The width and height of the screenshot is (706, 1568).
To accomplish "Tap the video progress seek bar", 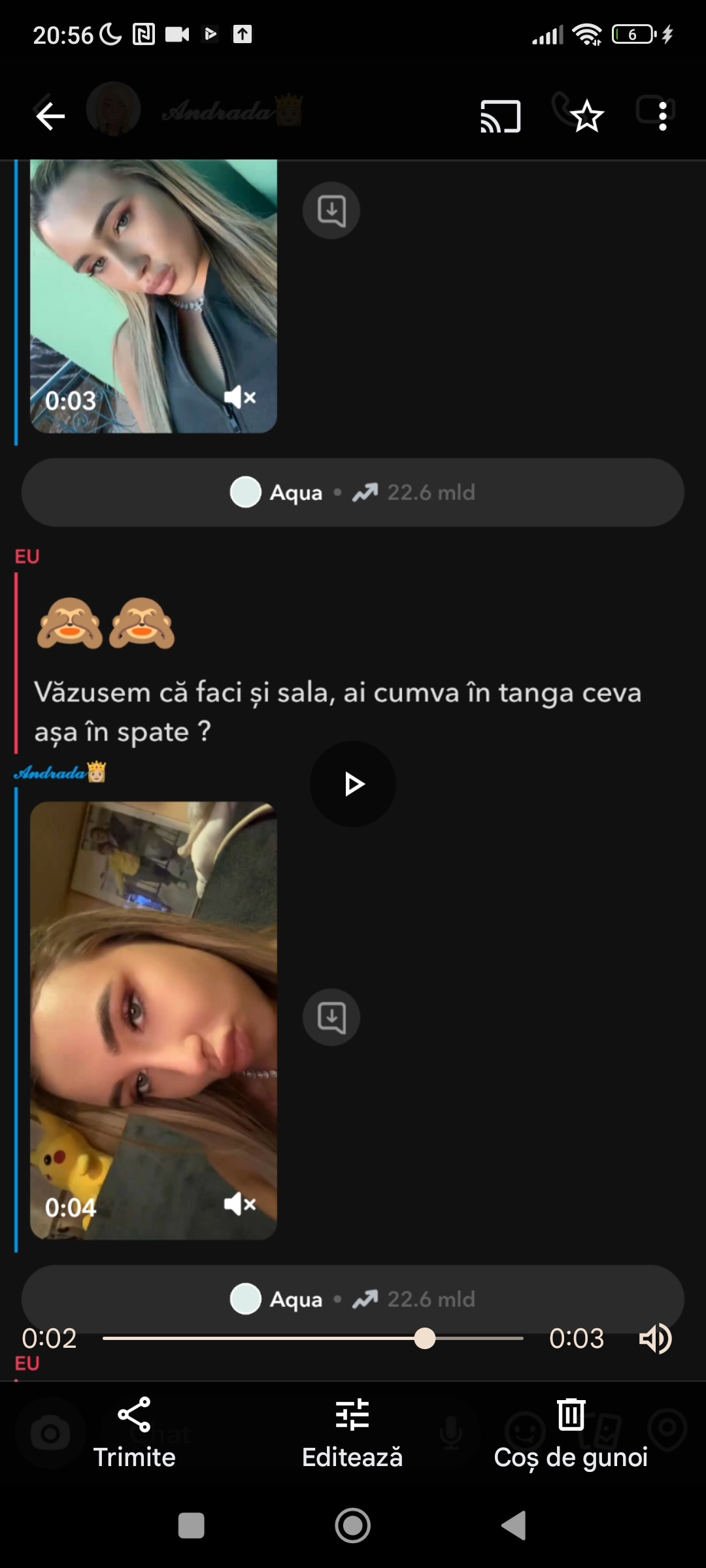I will (x=312, y=1339).
